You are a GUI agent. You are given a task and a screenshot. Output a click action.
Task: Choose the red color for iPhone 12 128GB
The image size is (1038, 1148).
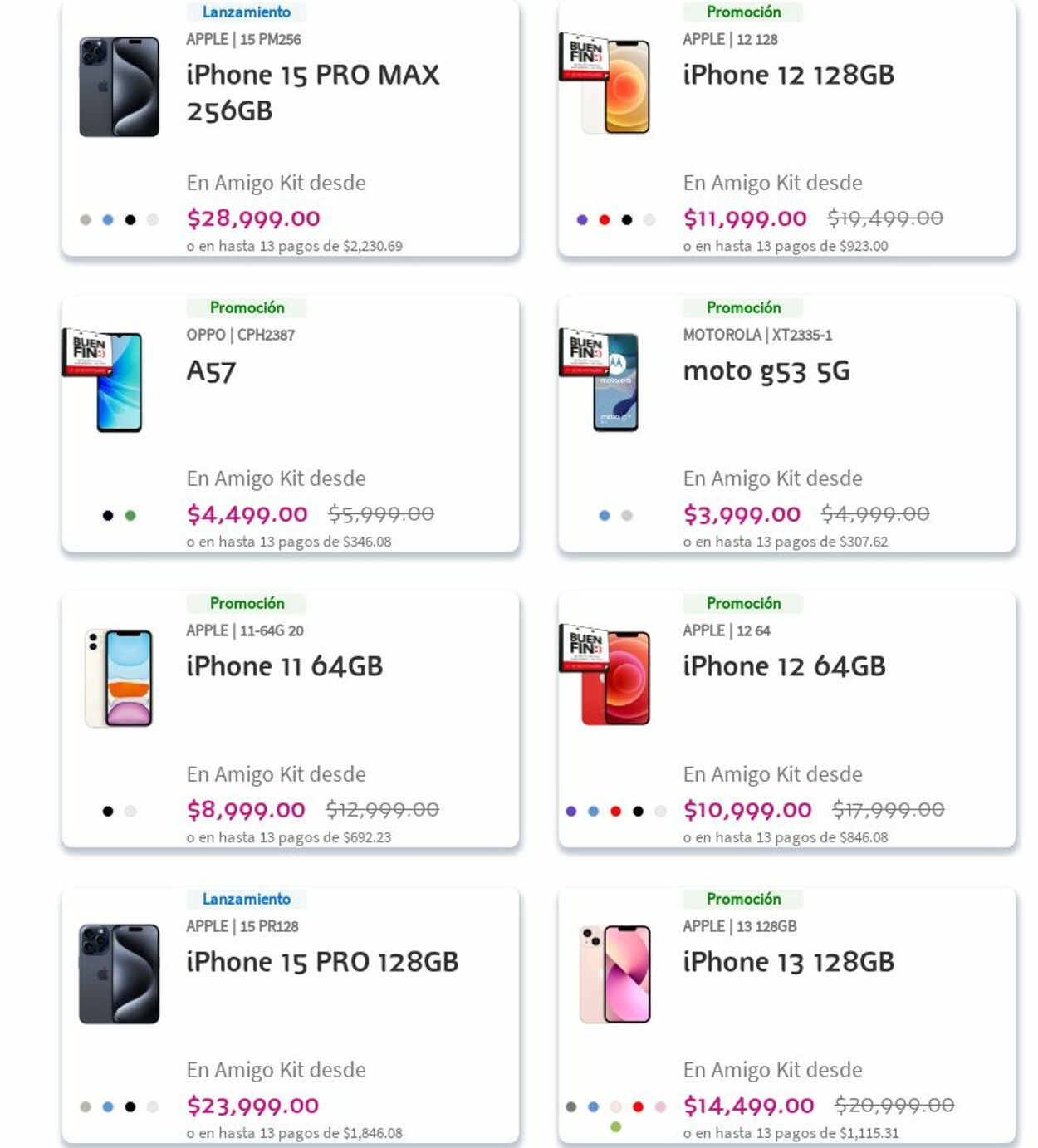click(605, 220)
